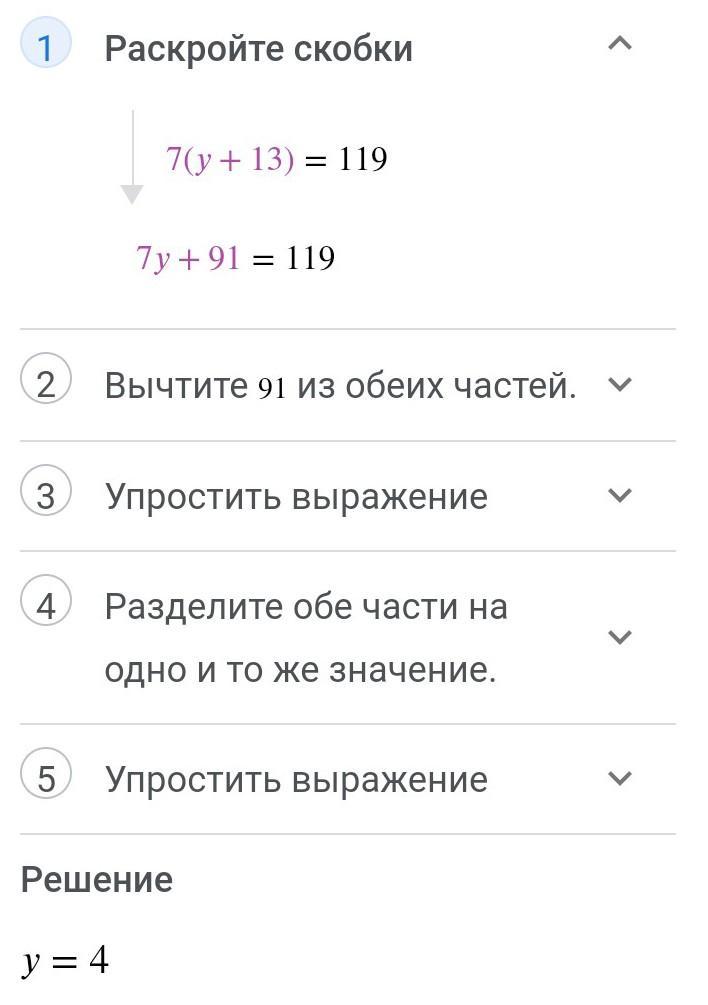Expand step 4 Разделите обе части
708x1005 pixels.
tap(620, 637)
